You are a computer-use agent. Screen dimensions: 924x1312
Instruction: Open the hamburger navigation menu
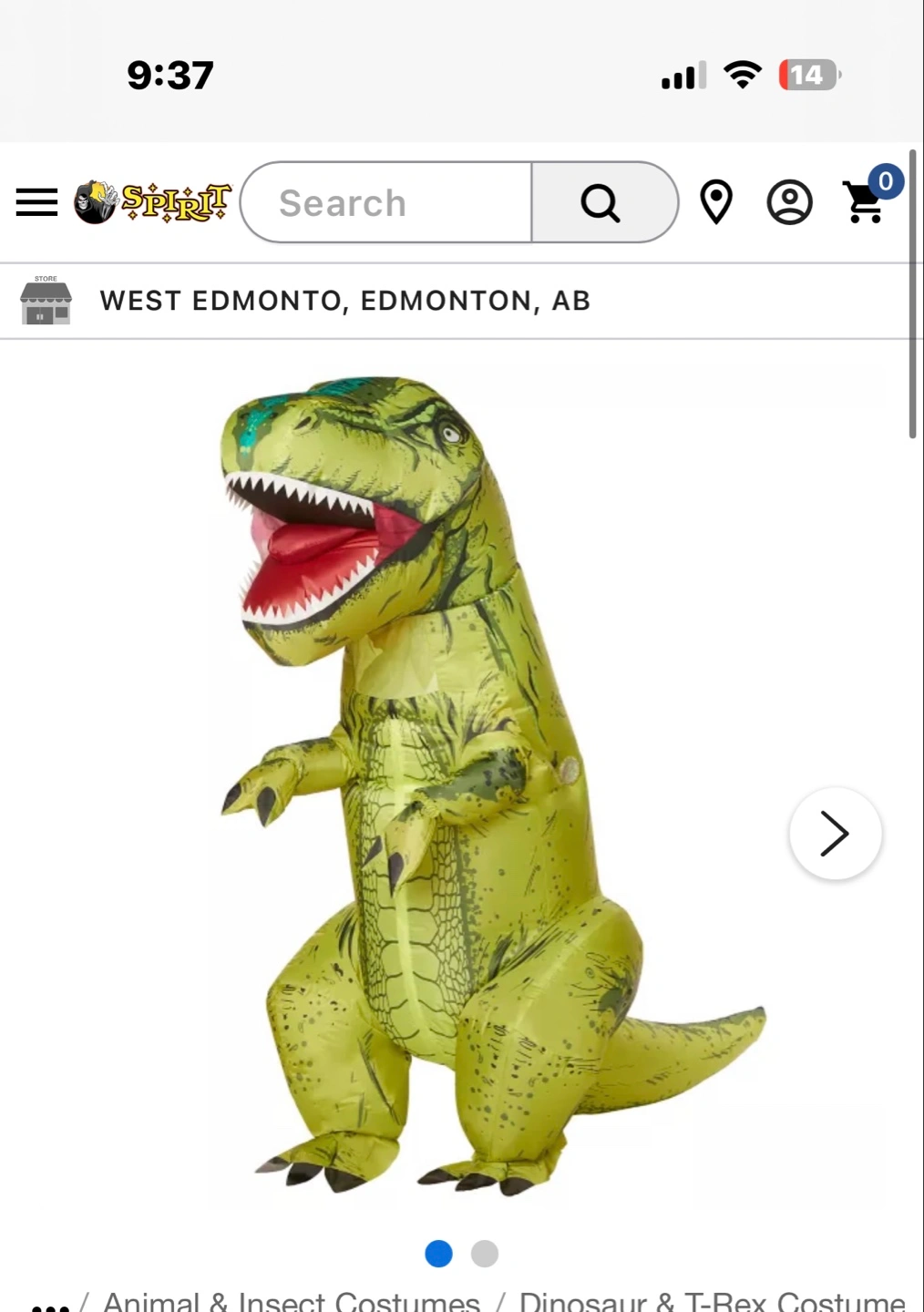(36, 202)
